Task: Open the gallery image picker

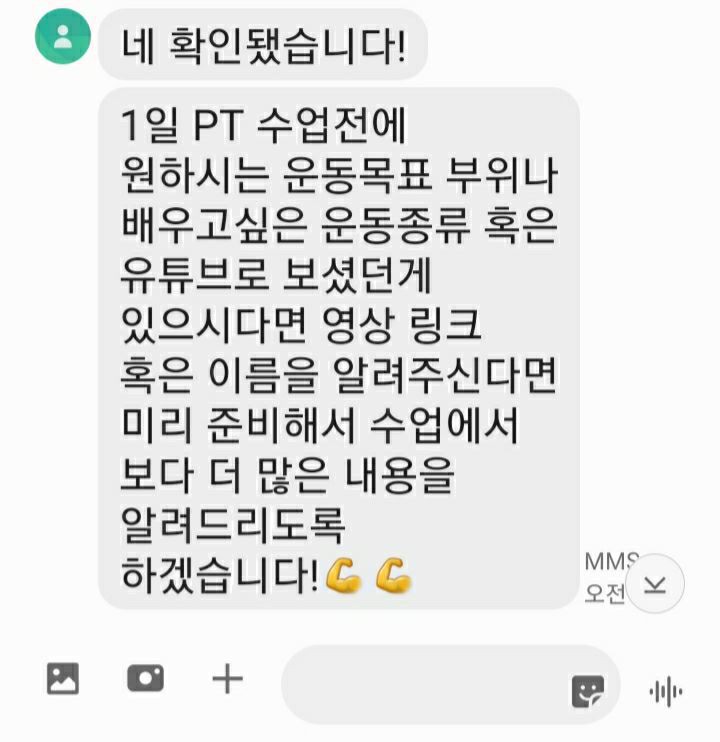Action: 63,680
